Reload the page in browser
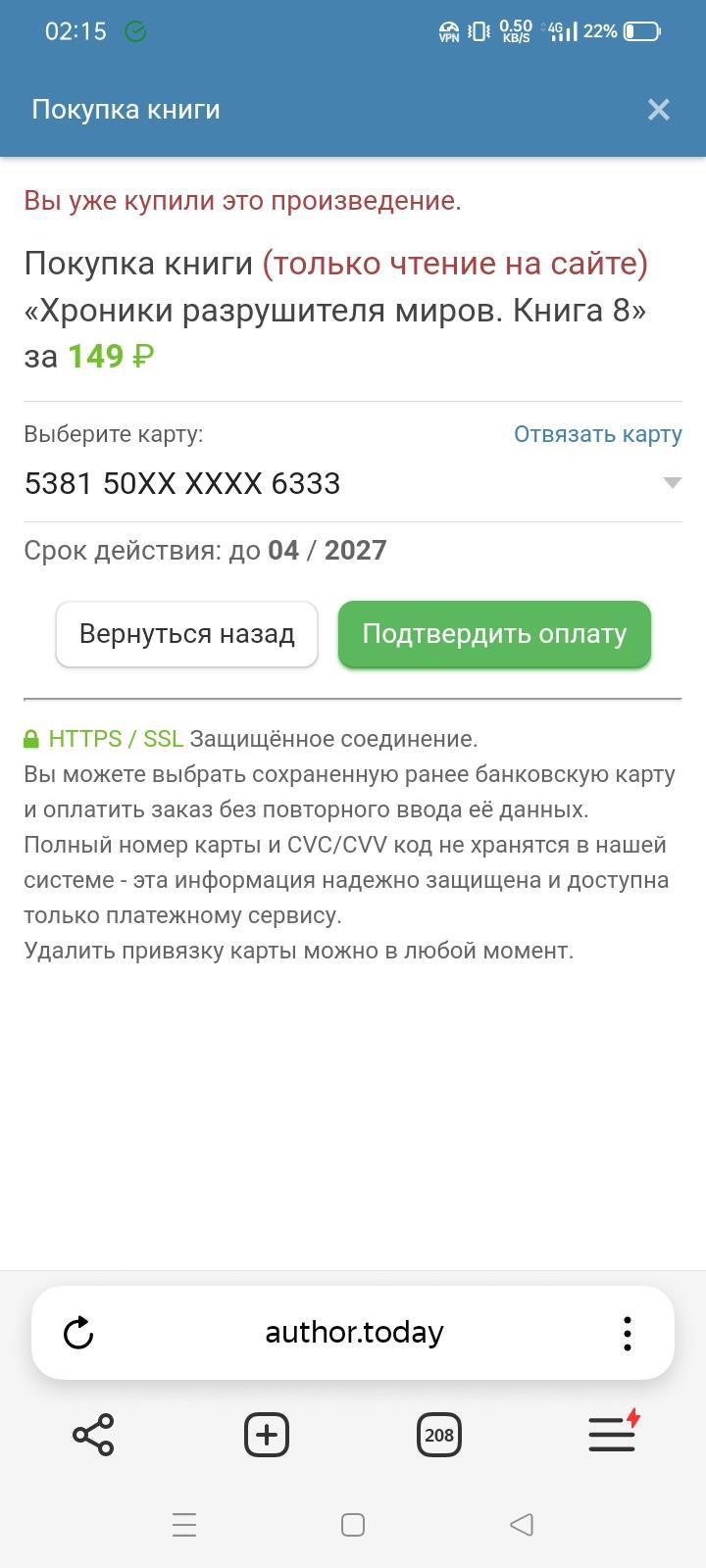This screenshot has height=1568, width=706. click(78, 1333)
